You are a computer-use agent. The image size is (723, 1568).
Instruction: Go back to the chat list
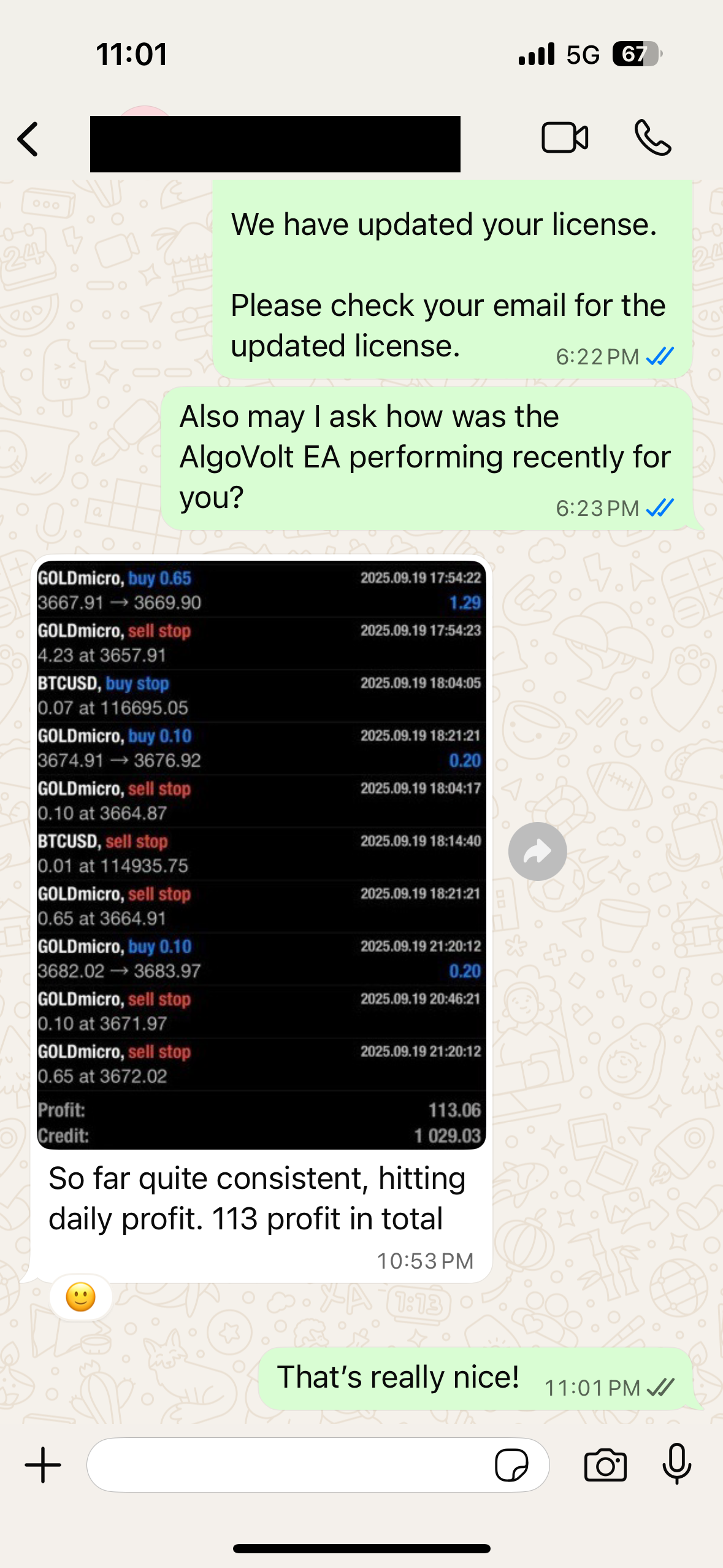click(x=28, y=139)
